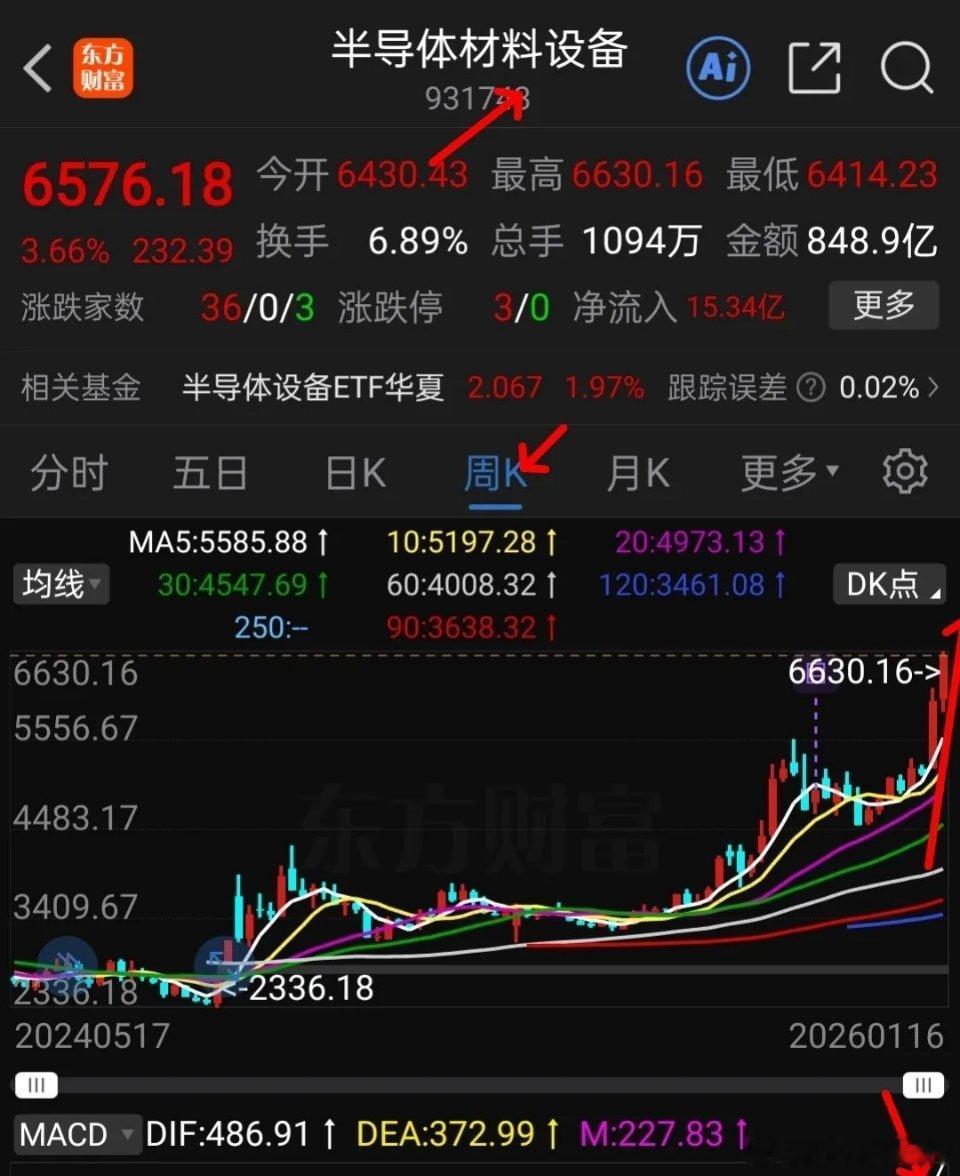Open search via the magnifier icon

coord(906,66)
